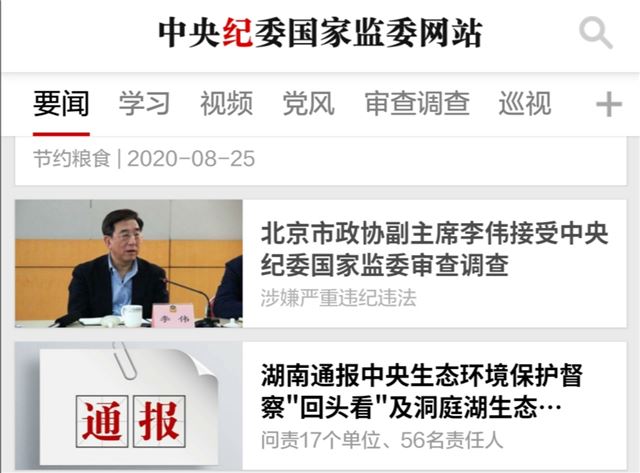
Task: Open the 节约粮食 2020-08-25 article card
Action: pyautogui.click(x=320, y=160)
